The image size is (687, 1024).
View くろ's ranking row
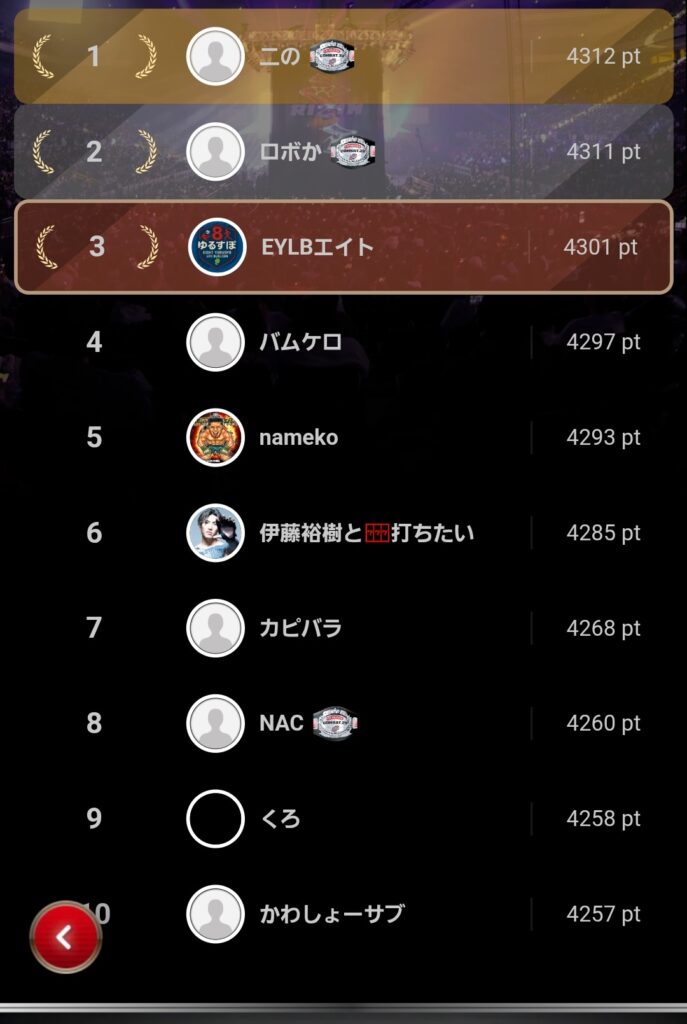click(343, 819)
